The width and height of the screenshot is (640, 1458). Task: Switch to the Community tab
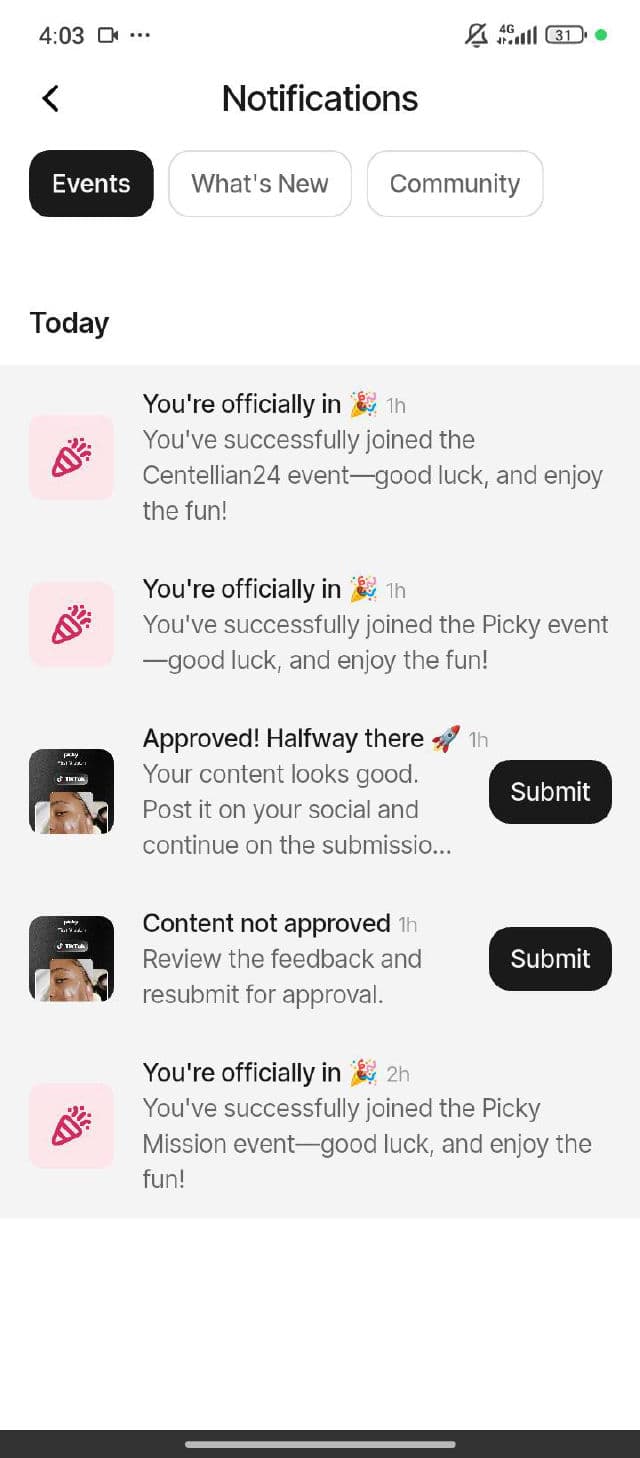[455, 184]
